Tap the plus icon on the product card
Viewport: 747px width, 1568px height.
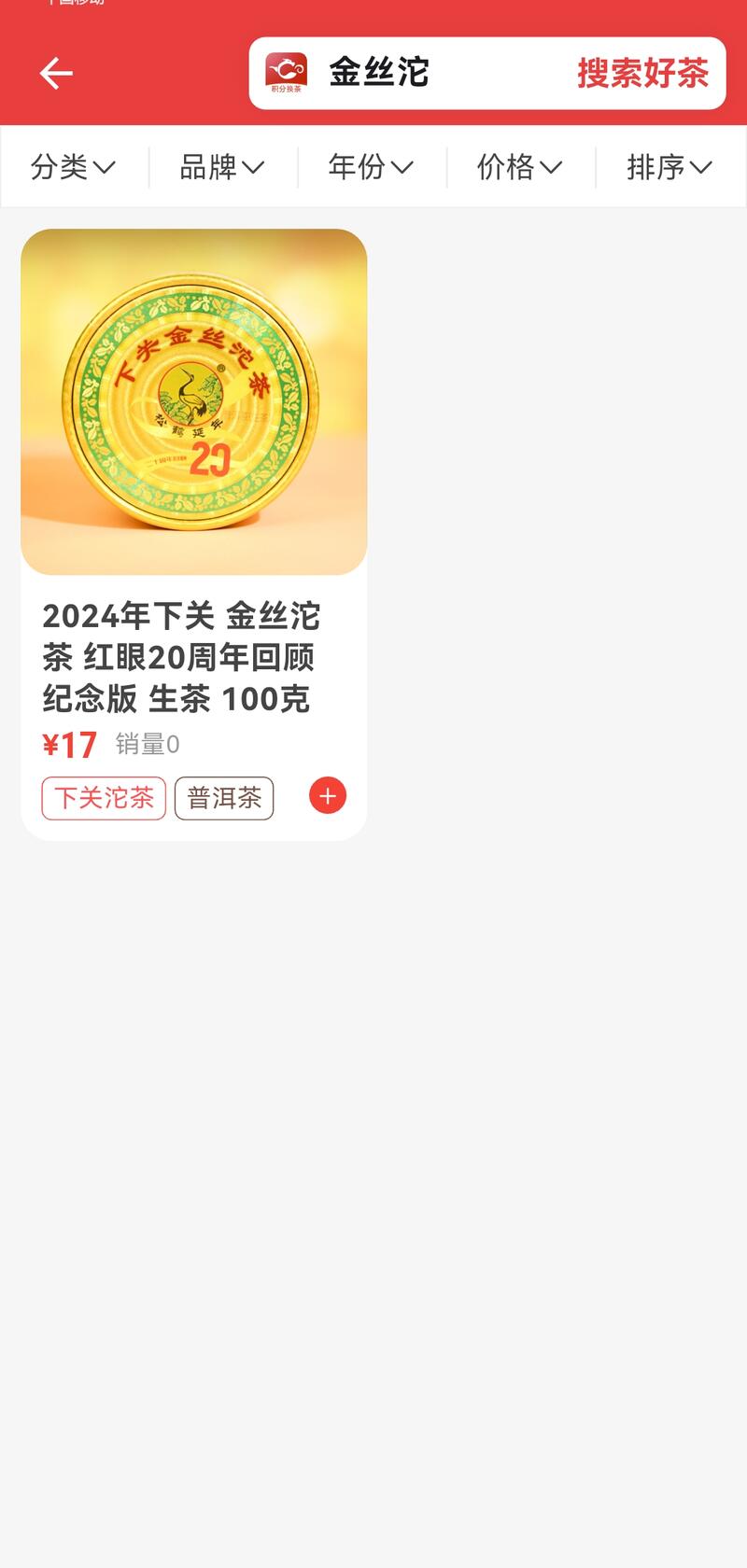[x=327, y=795]
